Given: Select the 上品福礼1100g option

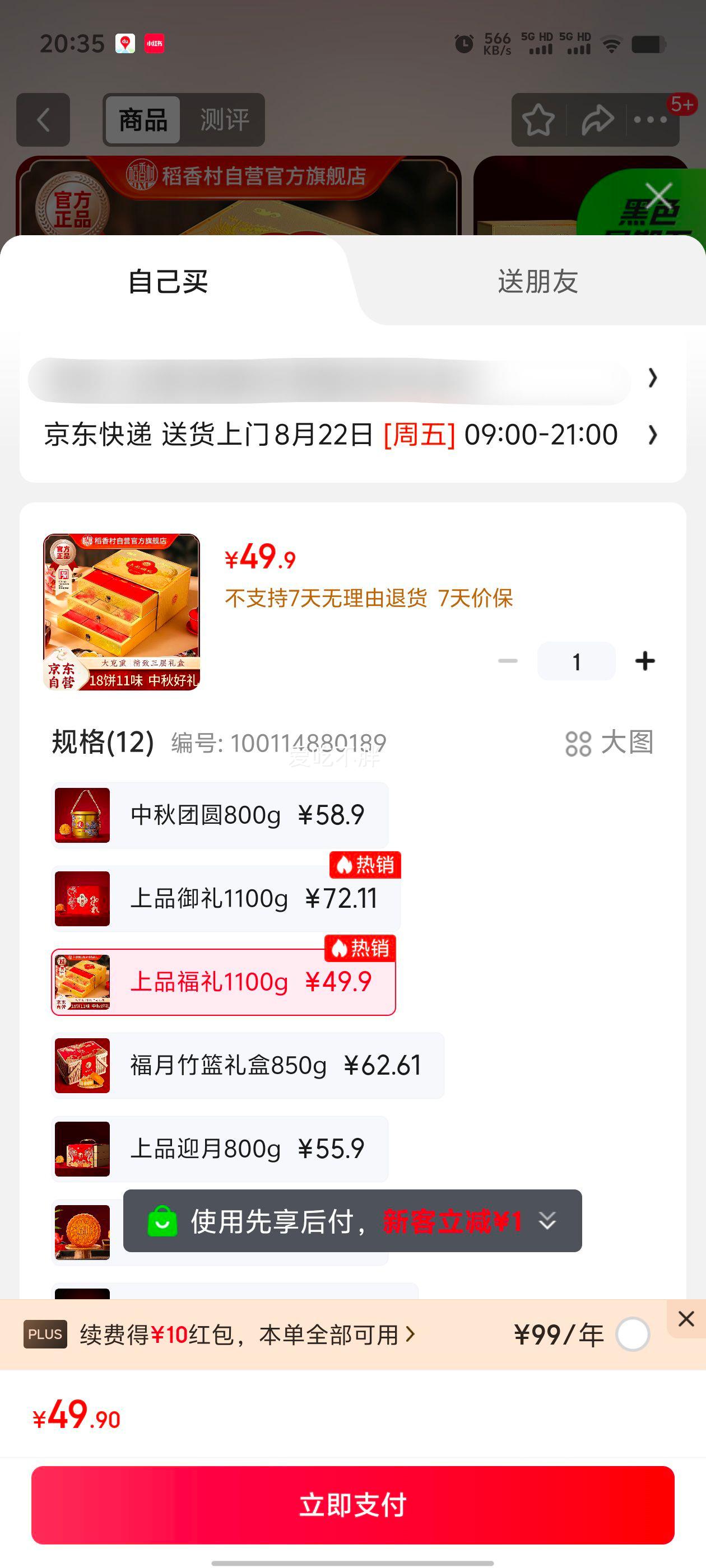Looking at the screenshot, I should pos(224,982).
